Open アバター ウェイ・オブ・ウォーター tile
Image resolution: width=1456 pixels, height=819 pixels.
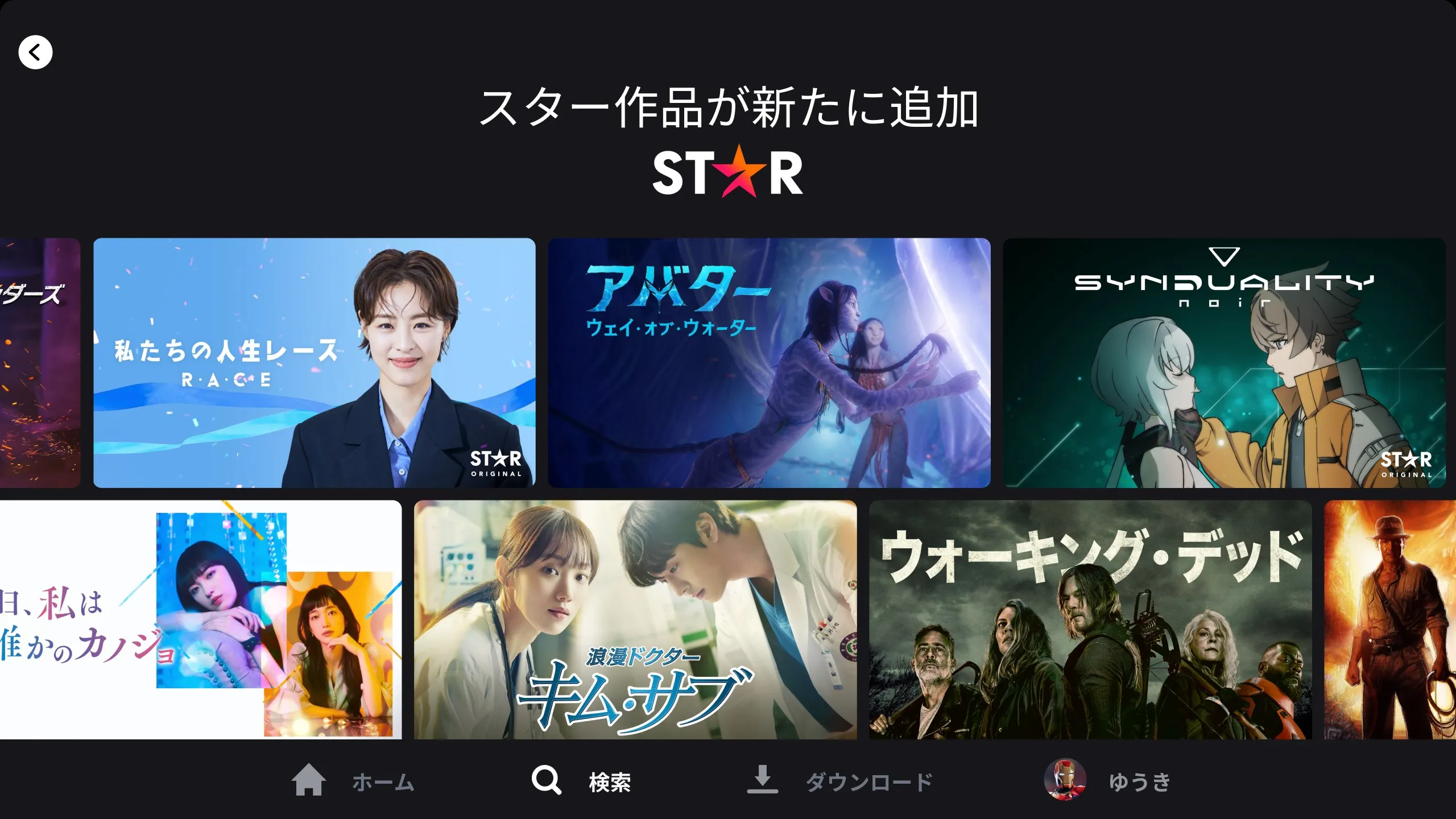(x=769, y=362)
